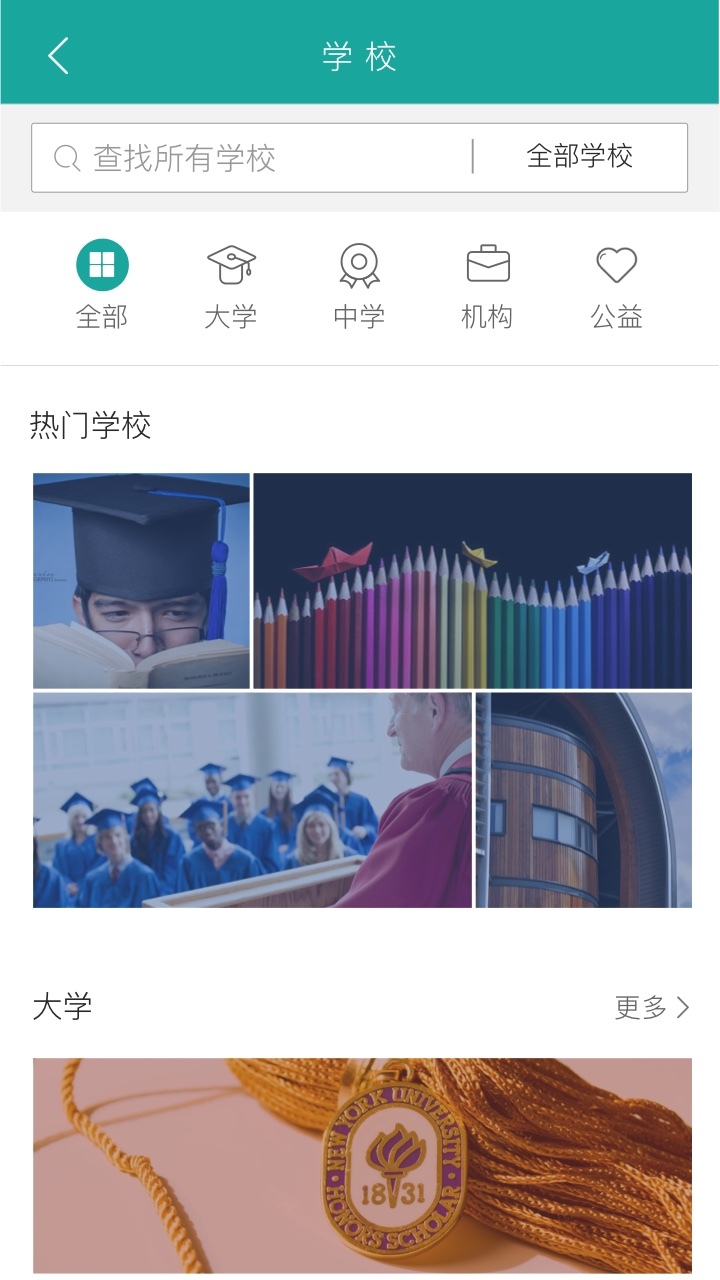Open the 全部学校 filter dropdown
Viewport: 720px width, 1280px height.
[x=581, y=156]
